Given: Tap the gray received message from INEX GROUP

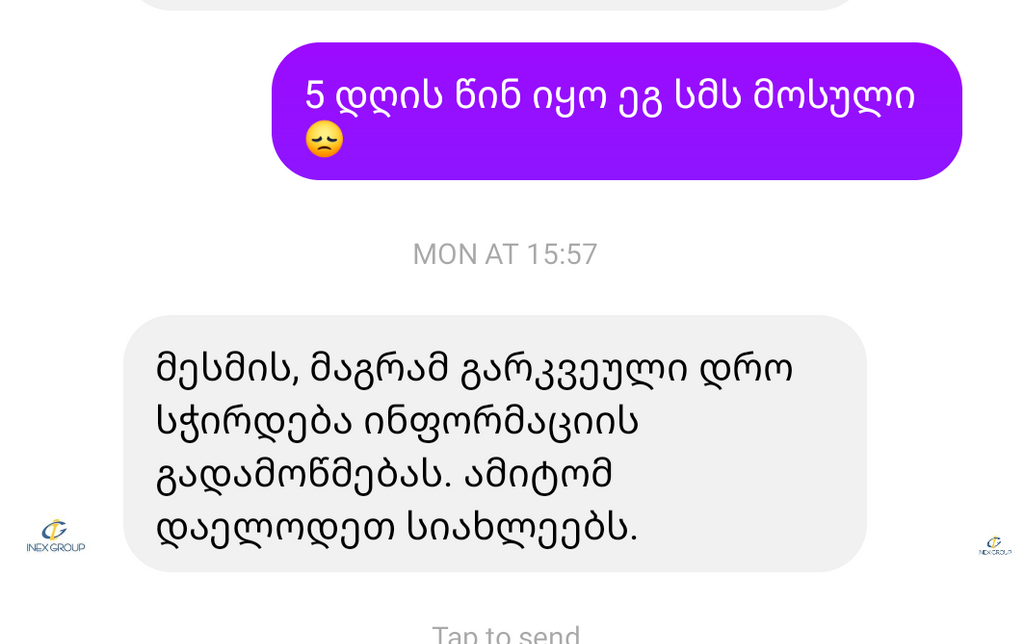Looking at the screenshot, I should point(494,444).
